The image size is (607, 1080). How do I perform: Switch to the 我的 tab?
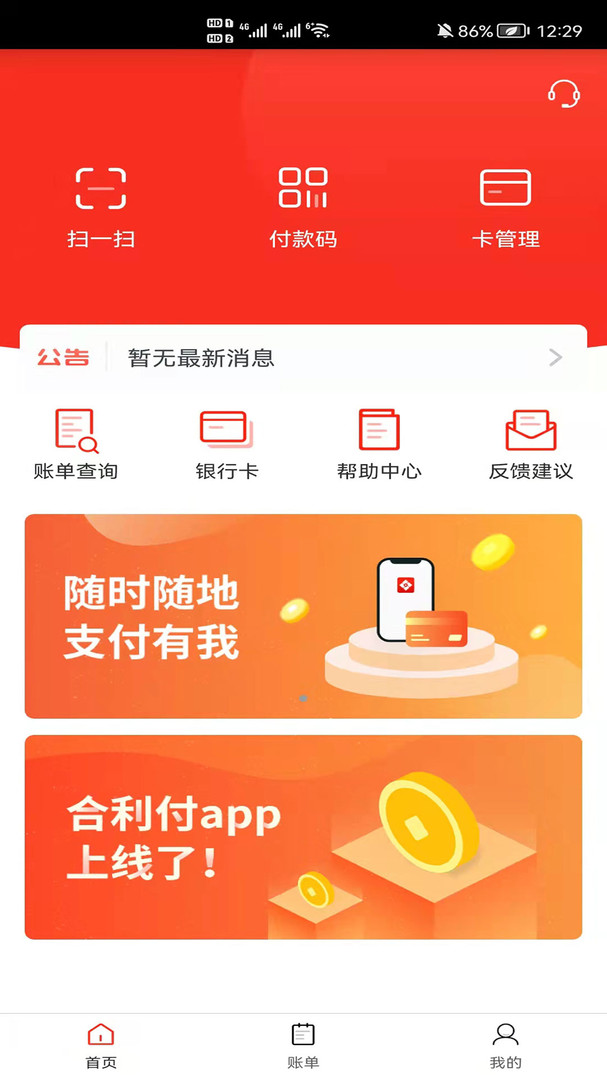point(505,1046)
